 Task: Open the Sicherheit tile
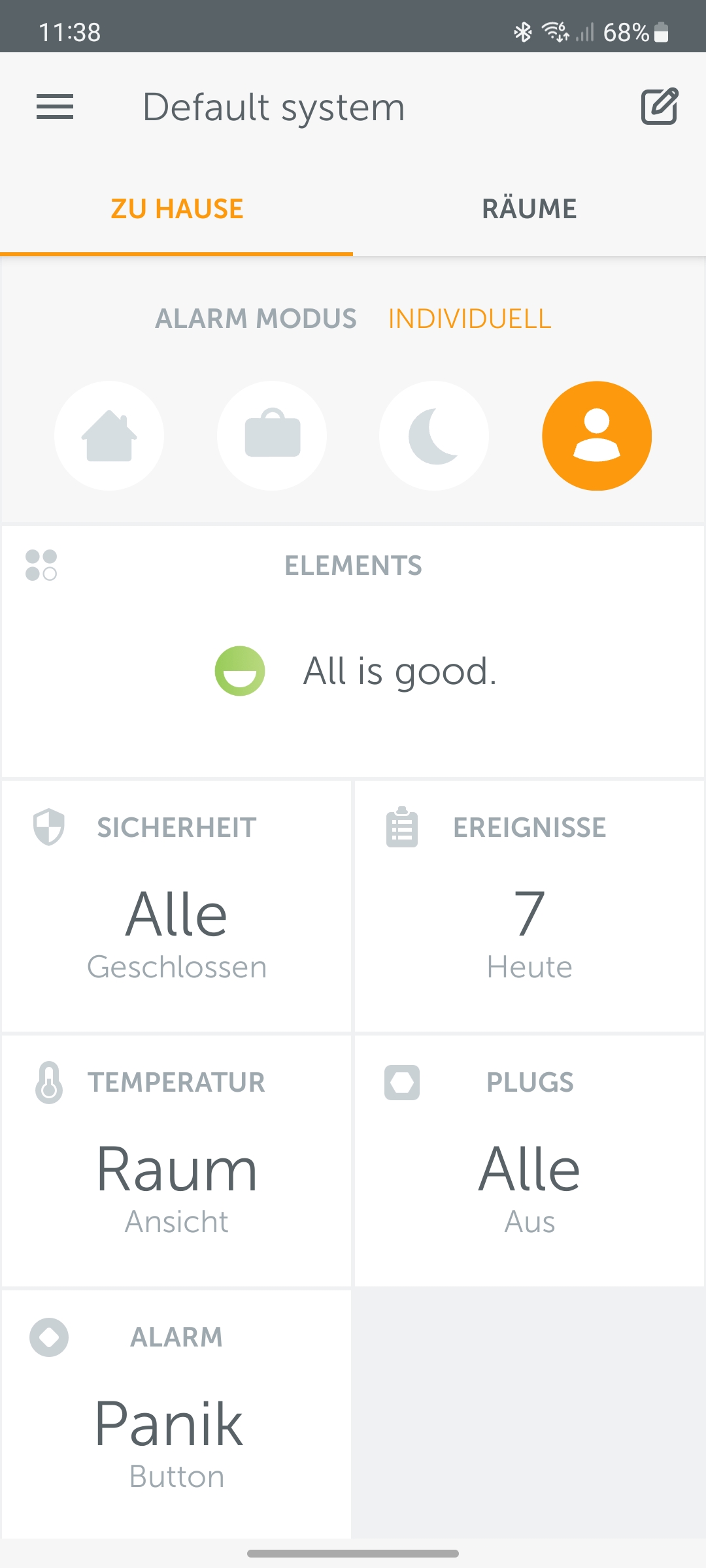coord(176,907)
